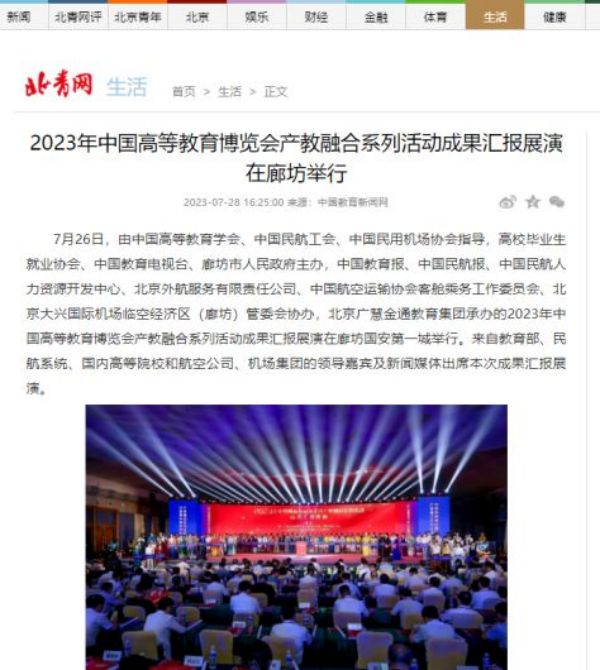The image size is (600, 670).
Task: Switch to the 娱乐 tab
Action: coord(256,16)
